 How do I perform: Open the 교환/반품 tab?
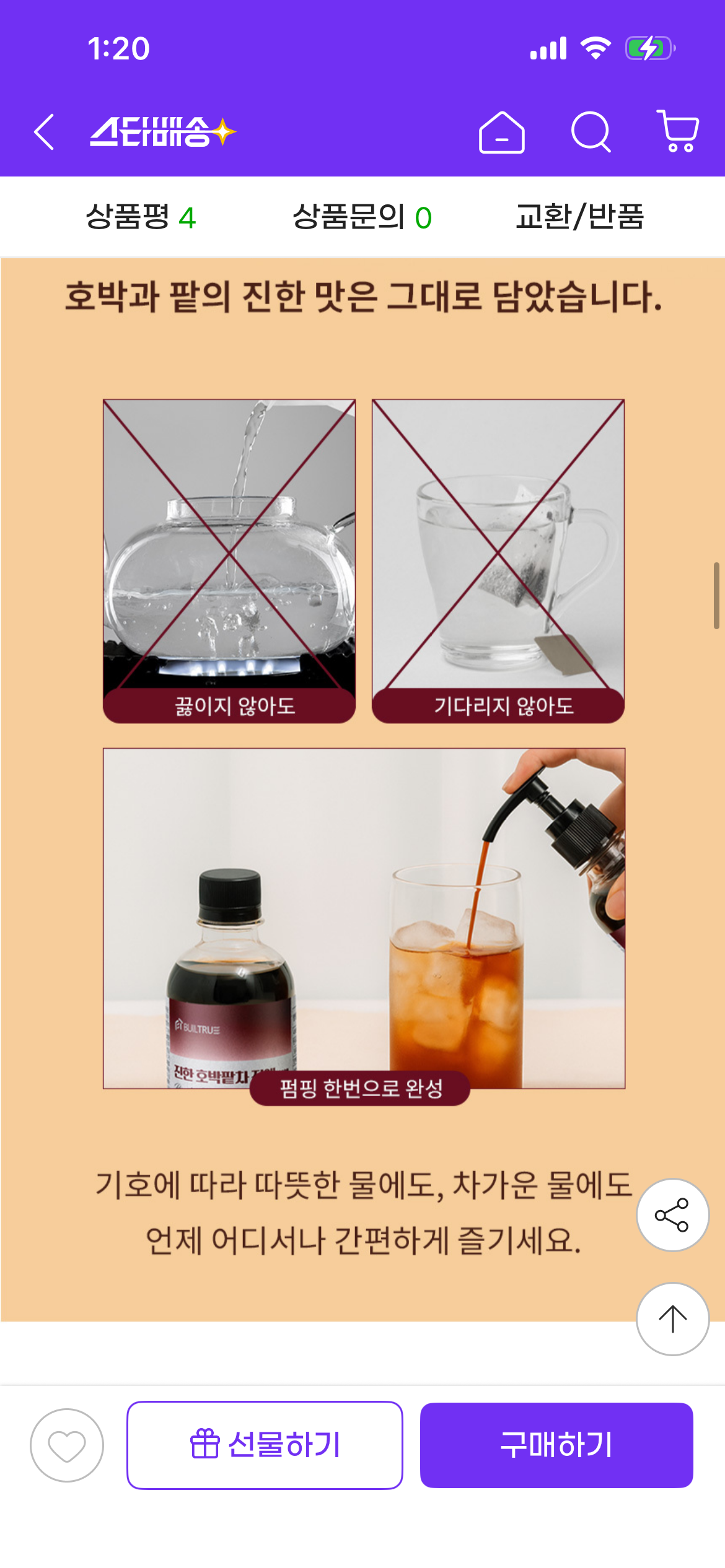(x=579, y=217)
